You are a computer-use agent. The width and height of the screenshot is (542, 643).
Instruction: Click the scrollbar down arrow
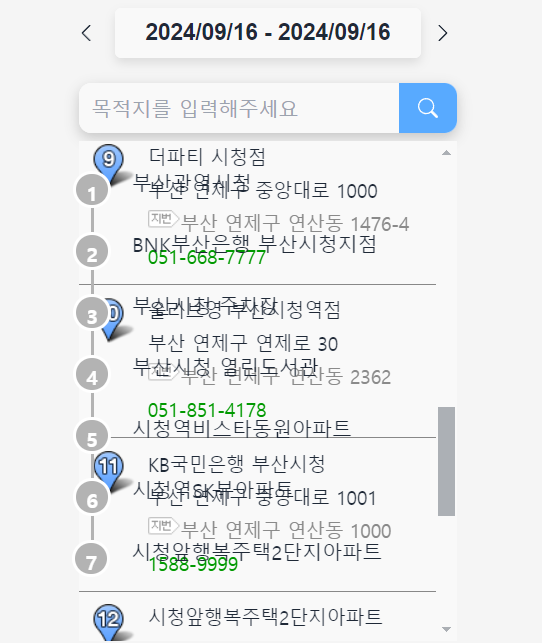click(446, 629)
